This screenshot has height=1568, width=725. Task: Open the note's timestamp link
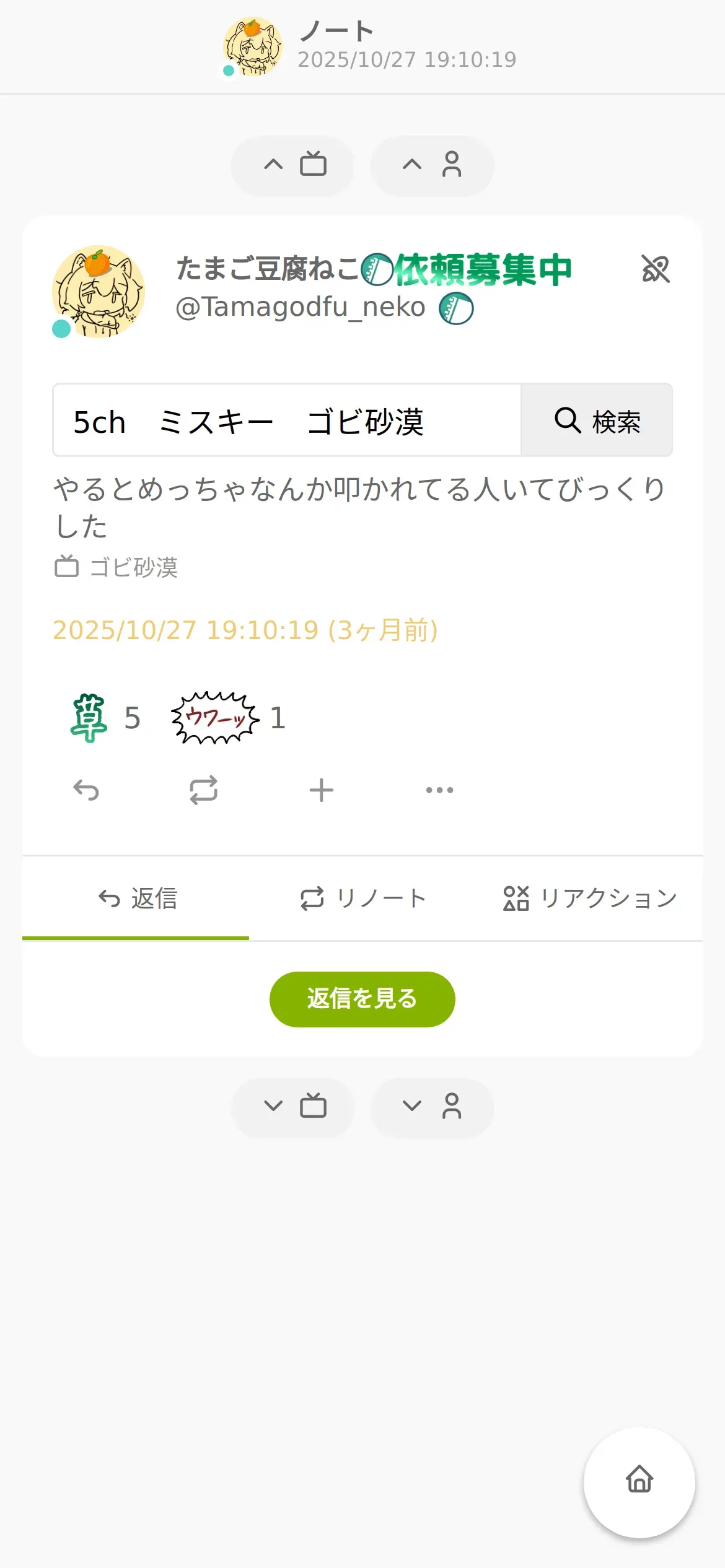[245, 630]
